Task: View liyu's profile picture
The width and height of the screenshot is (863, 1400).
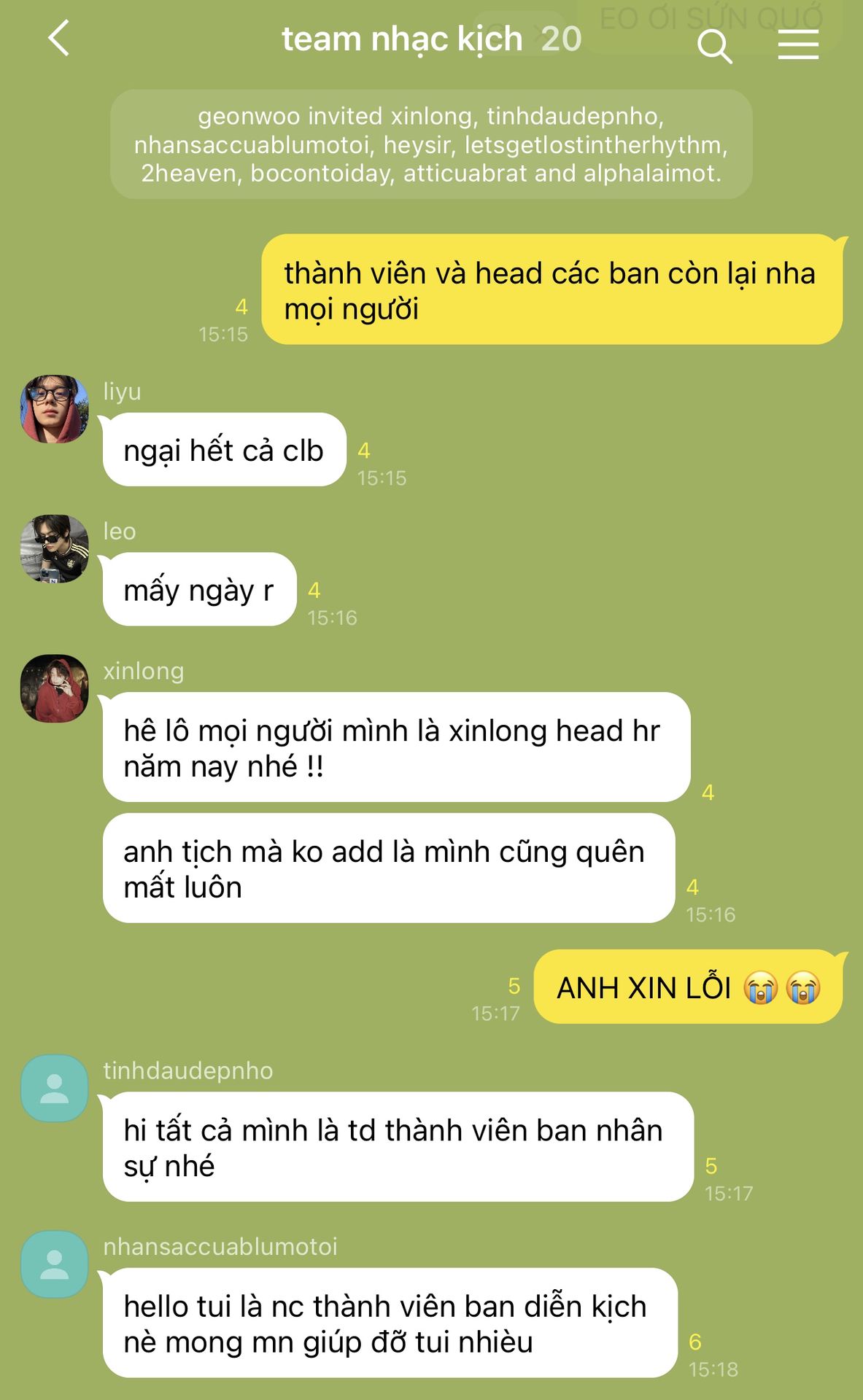Action: [54, 409]
